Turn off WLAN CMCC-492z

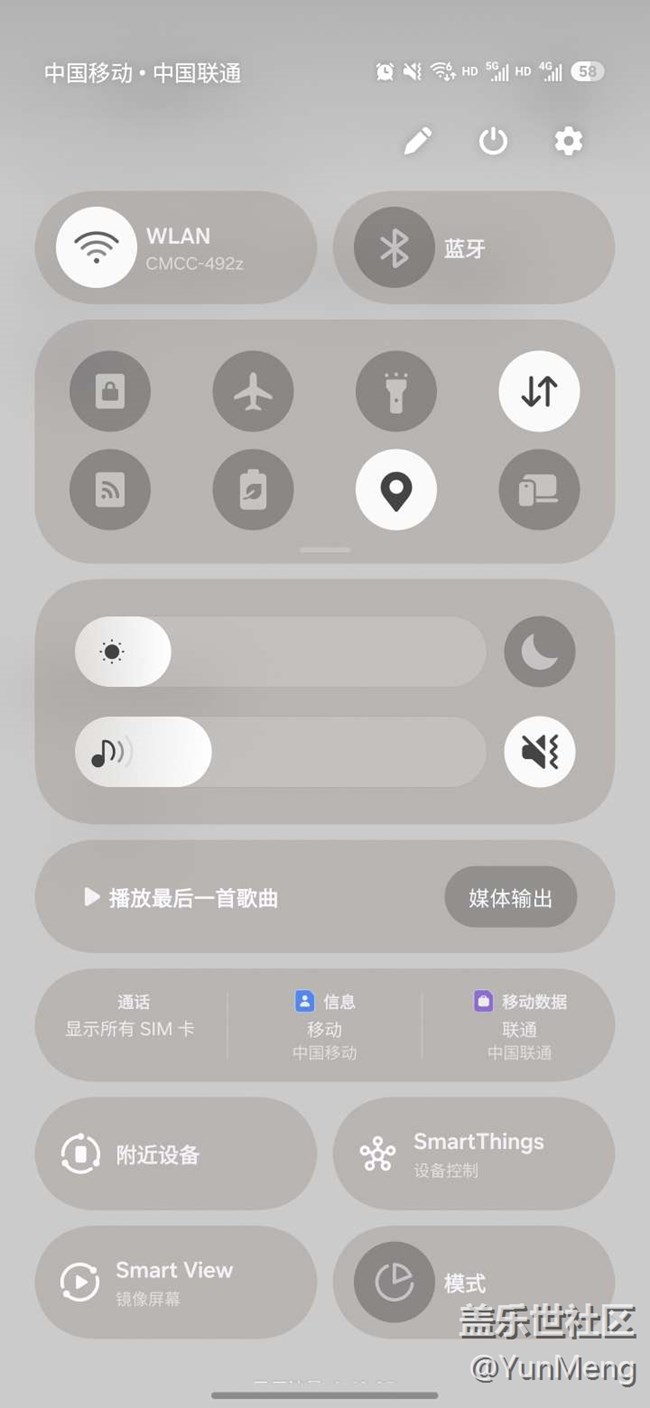[96, 248]
